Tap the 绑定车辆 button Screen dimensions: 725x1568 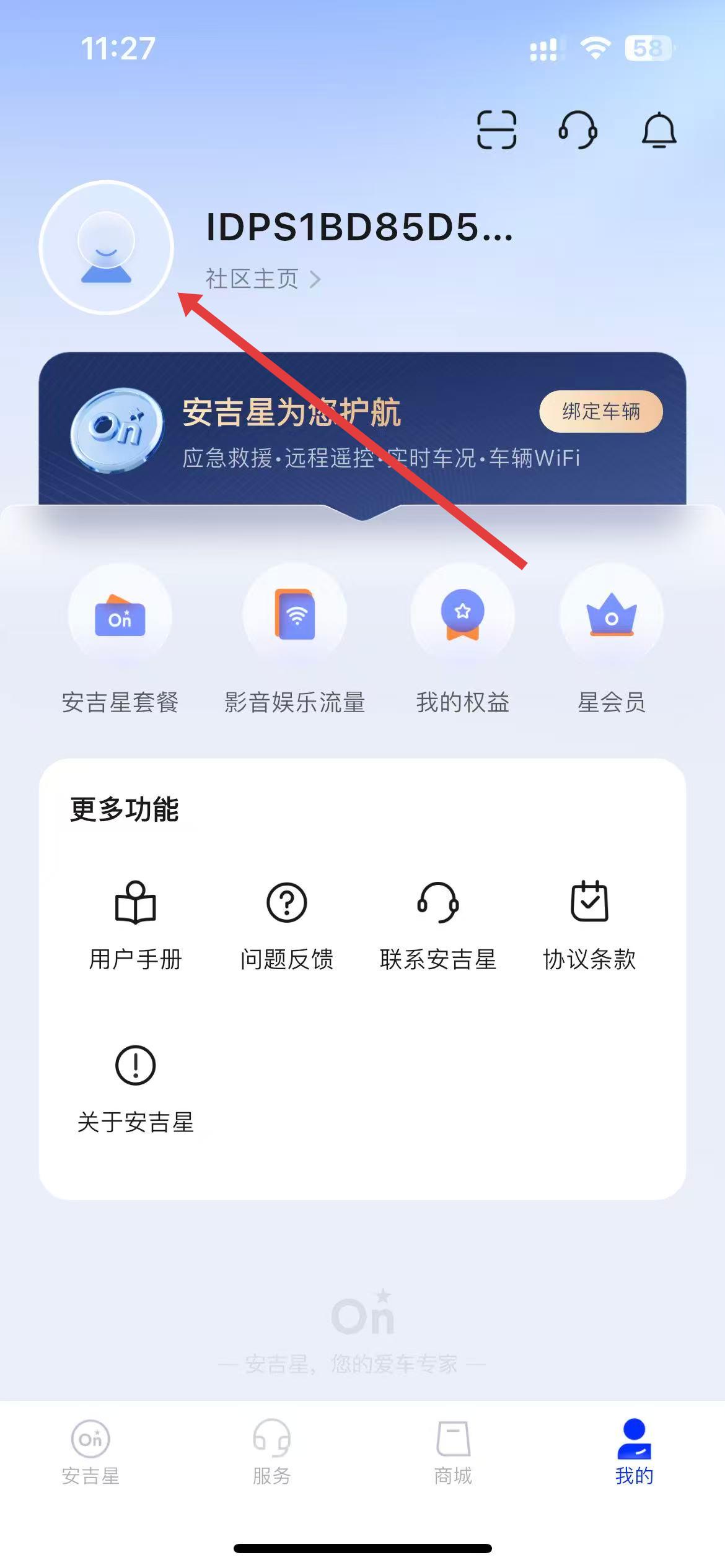click(x=600, y=411)
